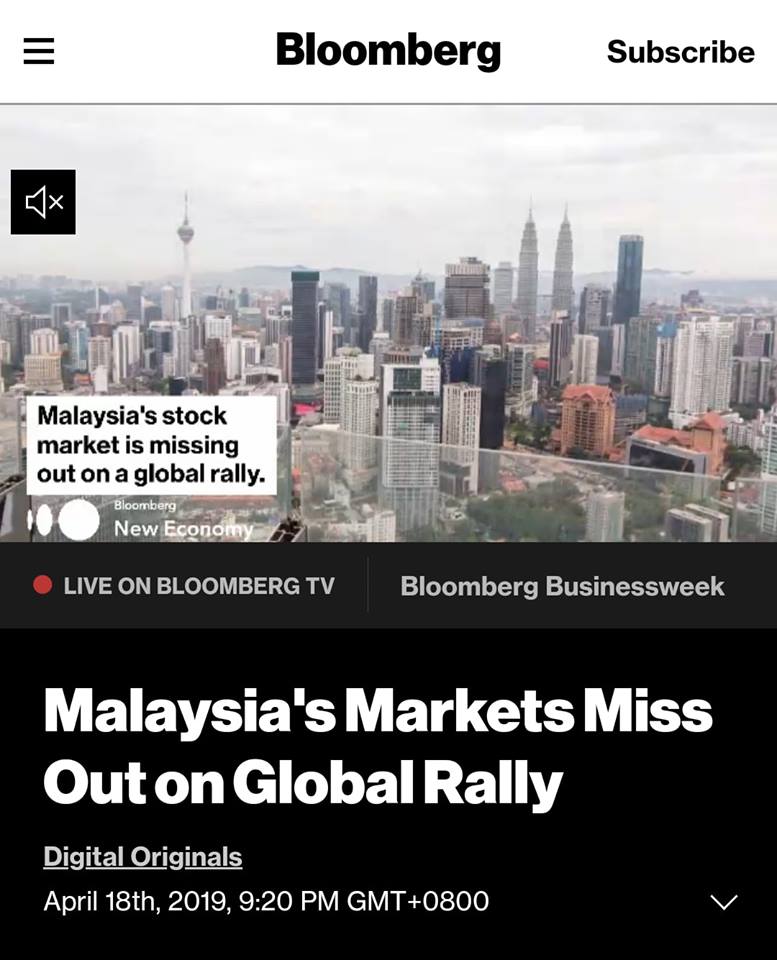Open Bloomberg Businessweek section
777x960 pixels.
pos(562,586)
